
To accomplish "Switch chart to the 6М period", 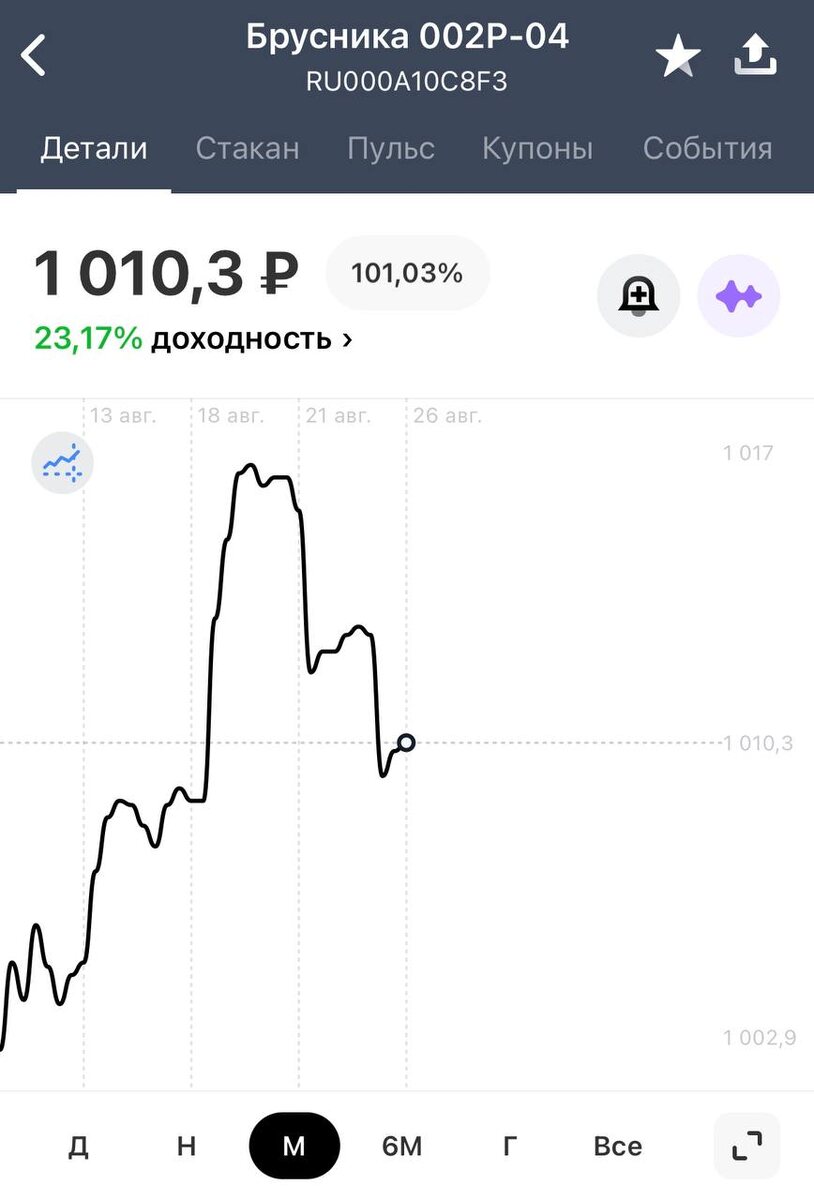I will [x=402, y=1146].
